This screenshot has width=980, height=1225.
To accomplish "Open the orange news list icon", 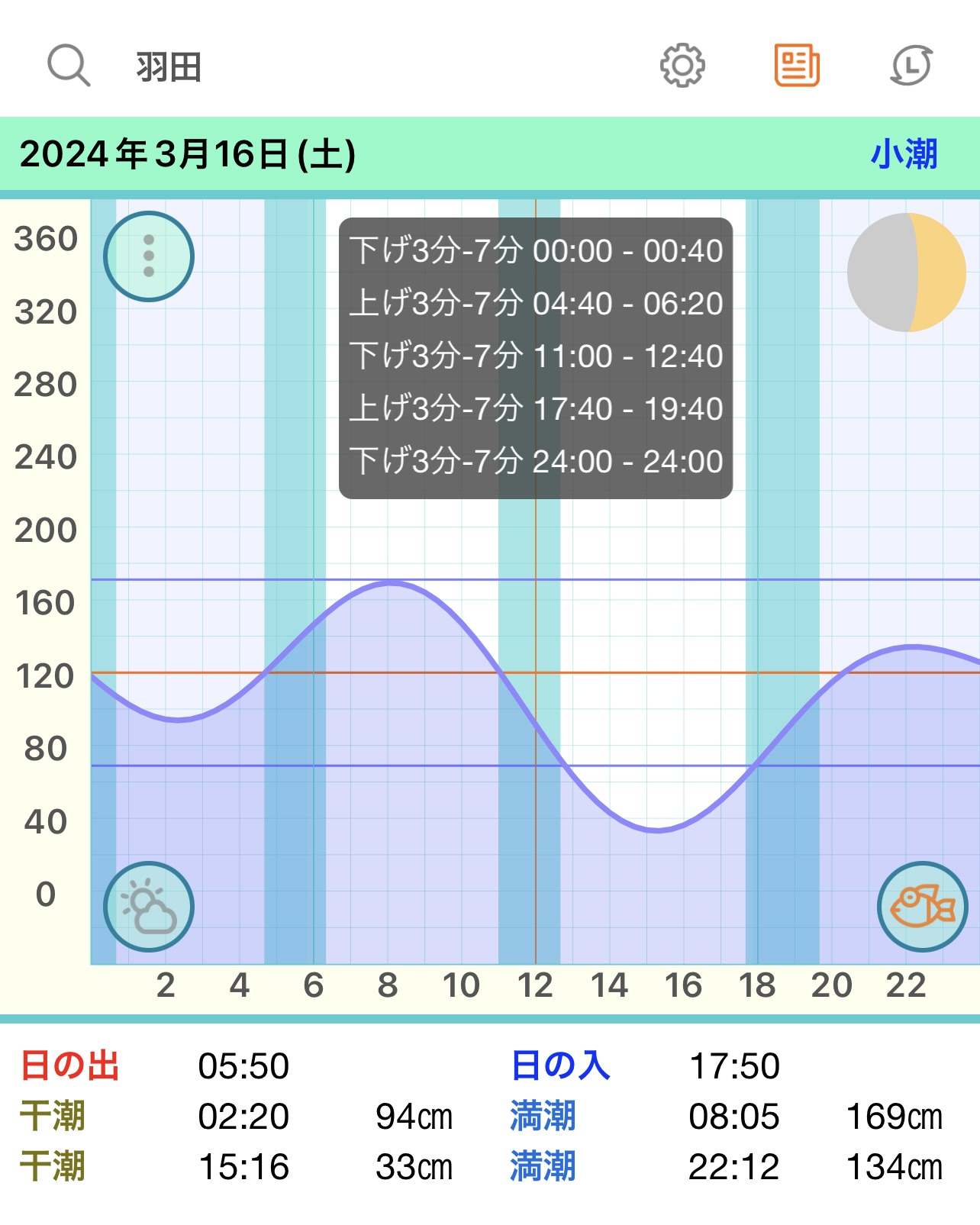I will pos(796,66).
